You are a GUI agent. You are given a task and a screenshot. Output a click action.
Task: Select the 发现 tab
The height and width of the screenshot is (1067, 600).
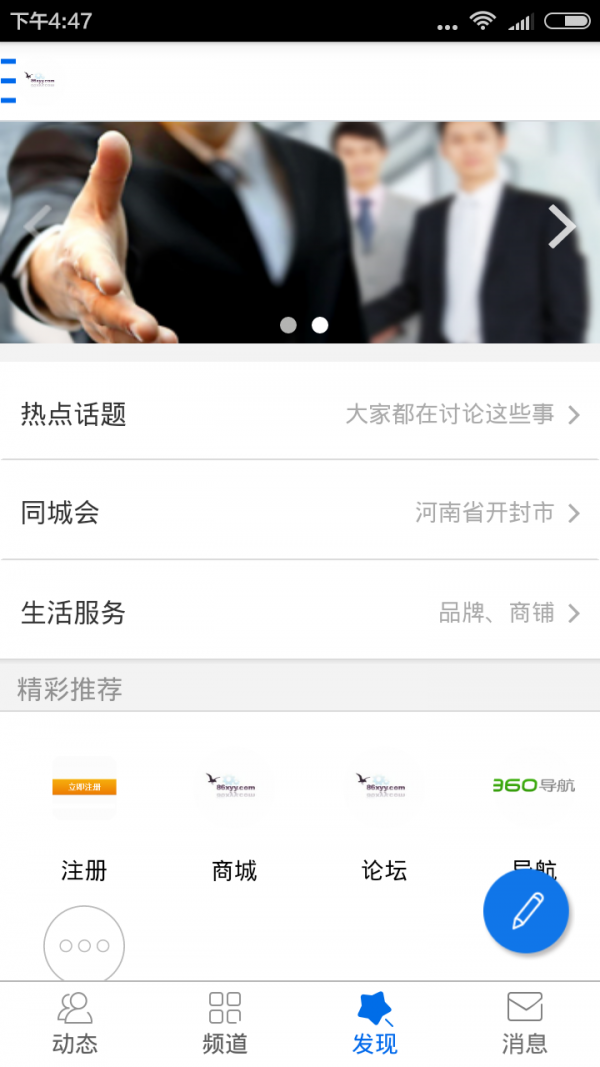tap(375, 1023)
